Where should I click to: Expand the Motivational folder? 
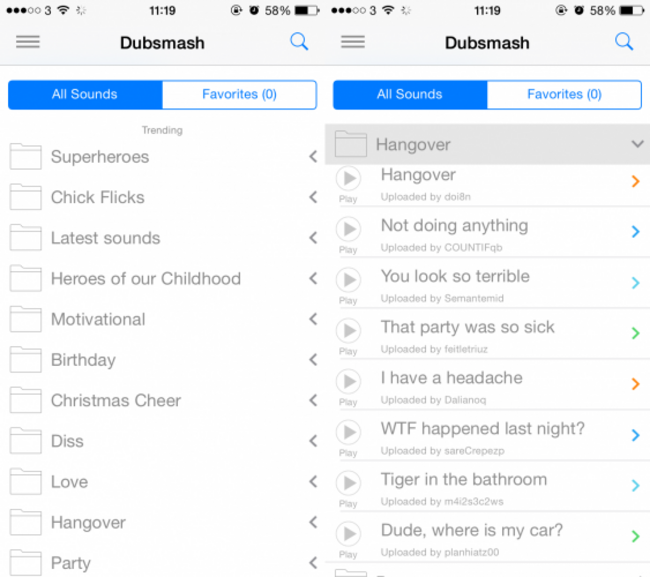98,320
